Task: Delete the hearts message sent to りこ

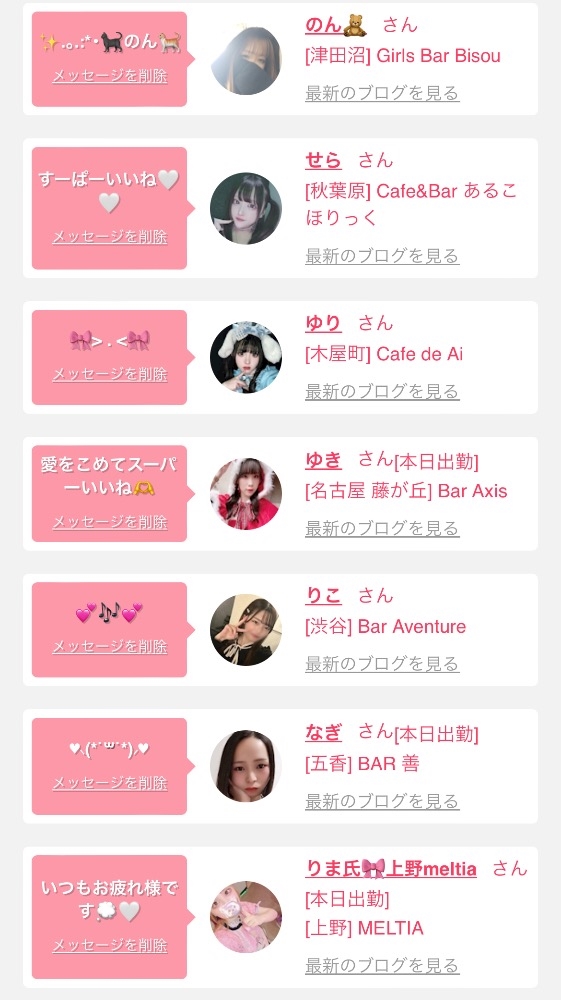Action: coord(110,647)
